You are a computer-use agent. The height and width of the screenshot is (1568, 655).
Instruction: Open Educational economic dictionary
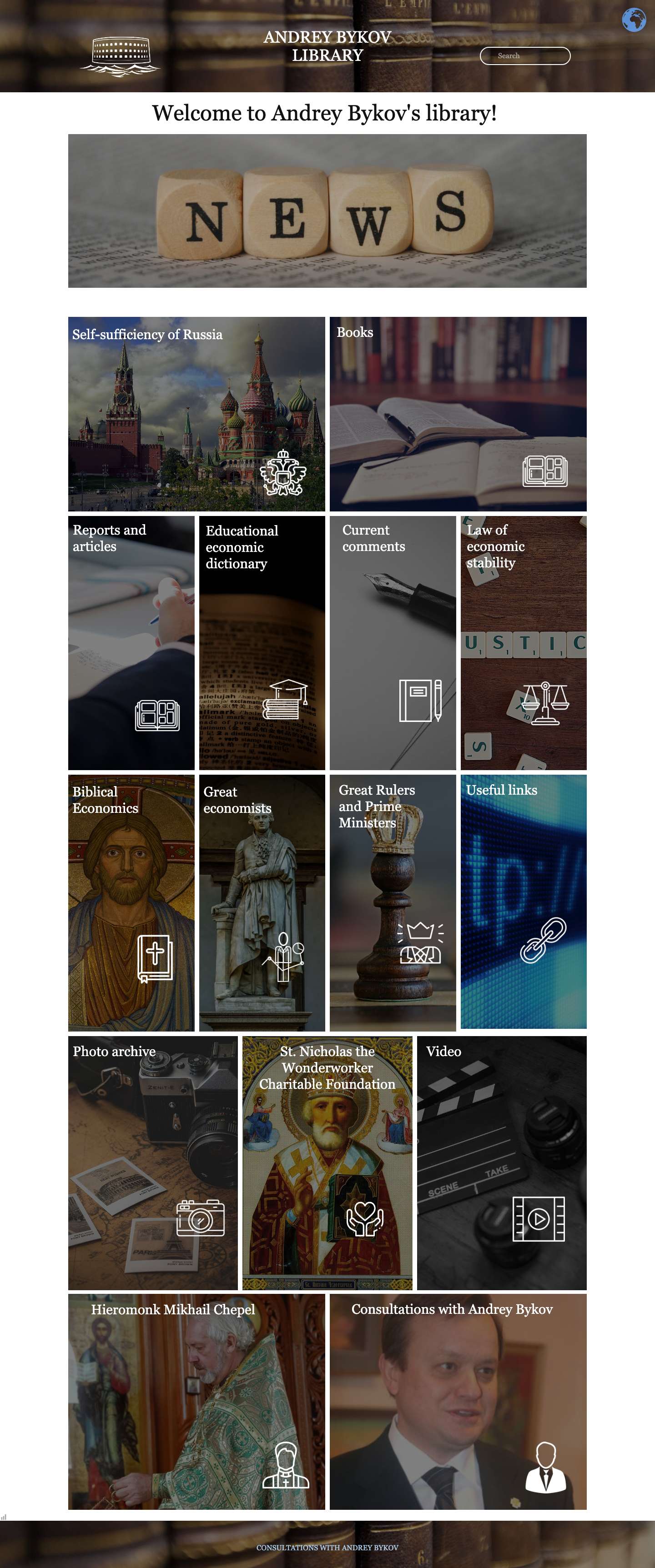[x=262, y=643]
